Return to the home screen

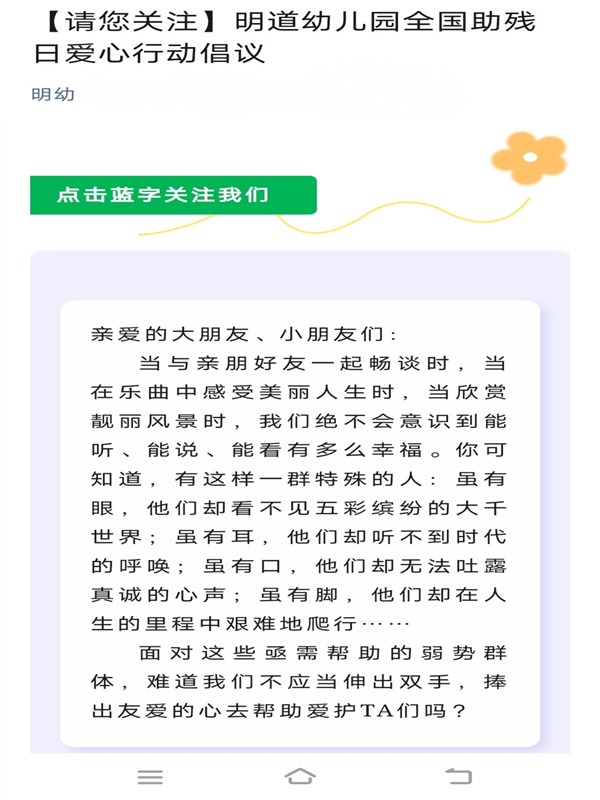point(300,776)
